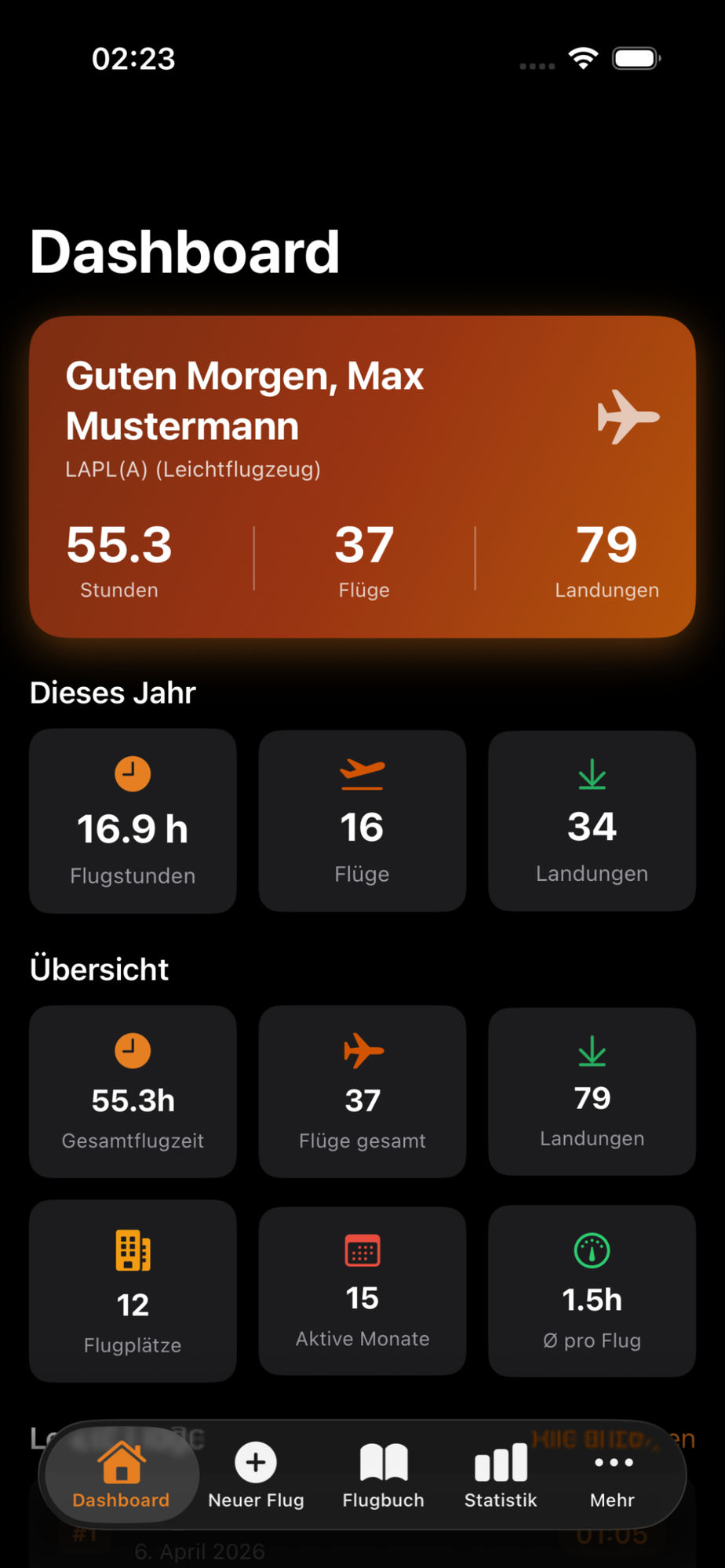Click the red calendar icon above Aktive Monate
The height and width of the screenshot is (1568, 725).
pyautogui.click(x=362, y=1250)
